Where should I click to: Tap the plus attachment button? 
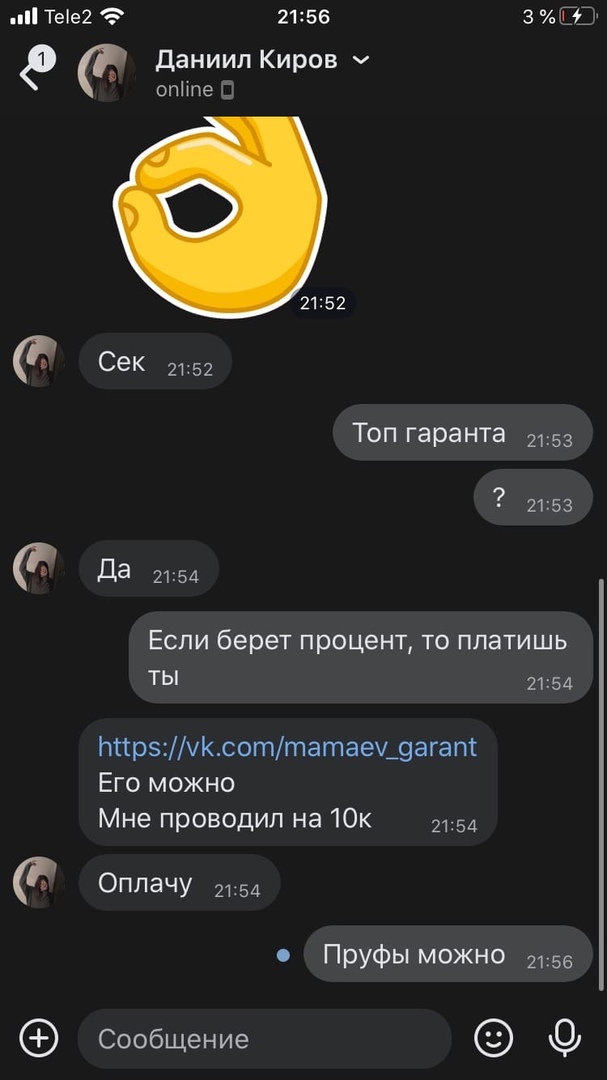(x=39, y=1037)
